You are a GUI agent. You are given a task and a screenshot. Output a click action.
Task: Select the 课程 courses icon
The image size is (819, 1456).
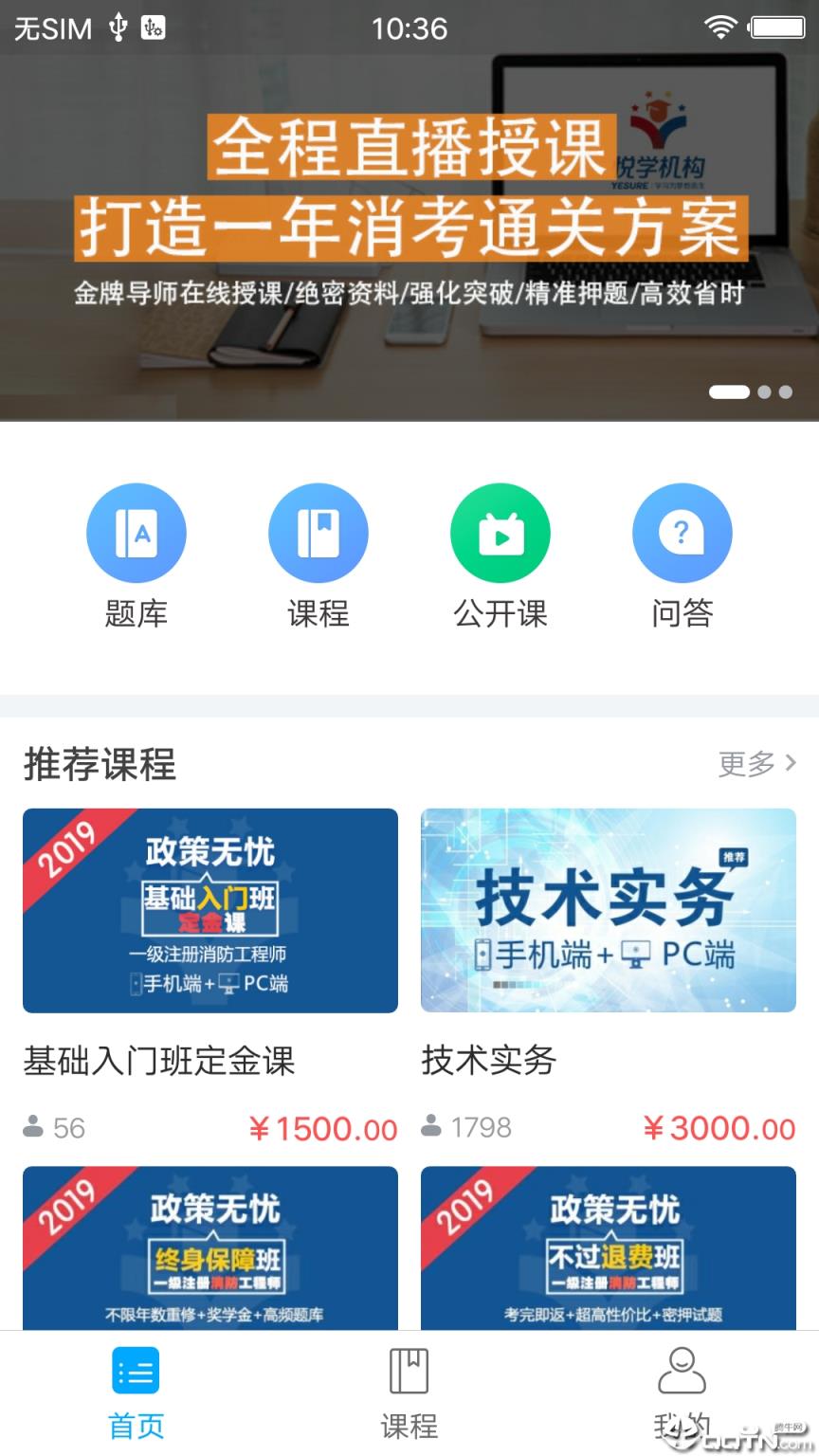[318, 532]
